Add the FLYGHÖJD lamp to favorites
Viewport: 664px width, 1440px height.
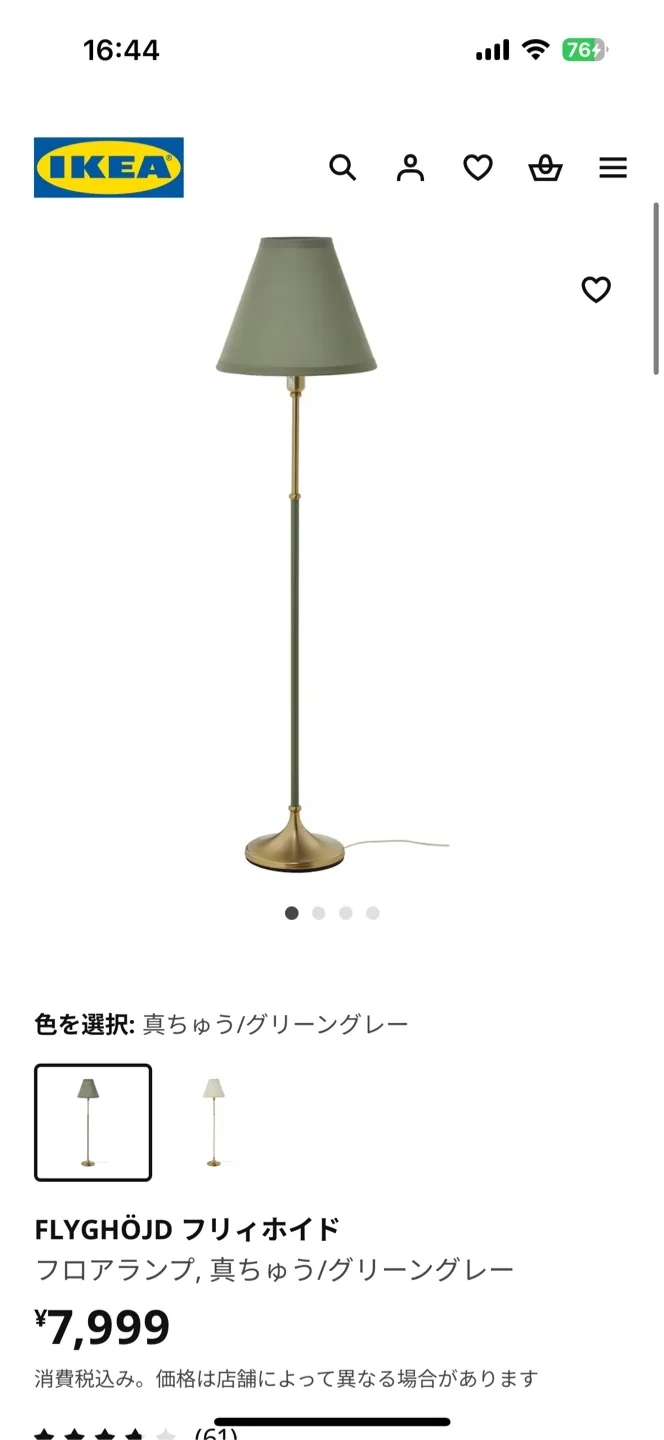(x=596, y=290)
